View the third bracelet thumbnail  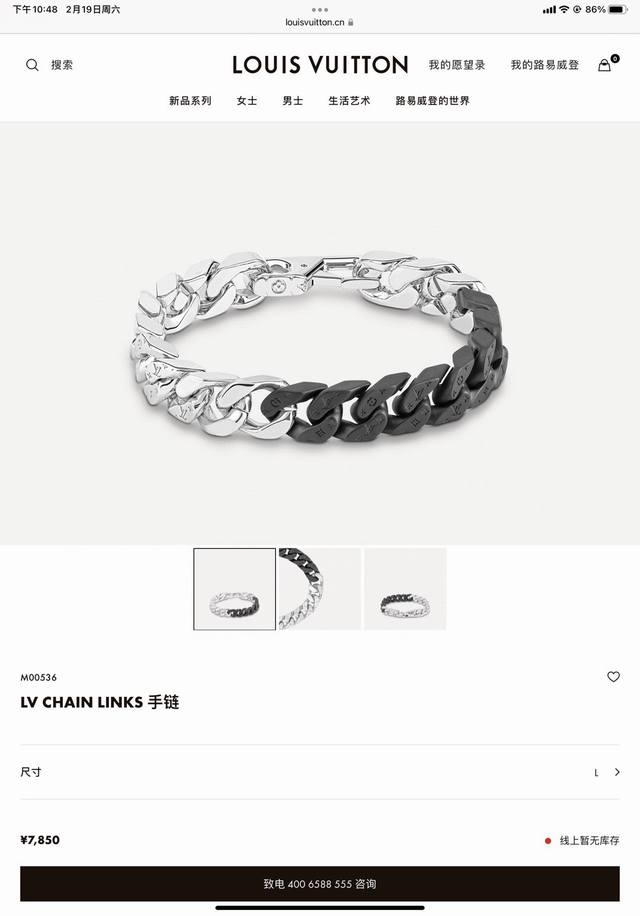tap(405, 589)
